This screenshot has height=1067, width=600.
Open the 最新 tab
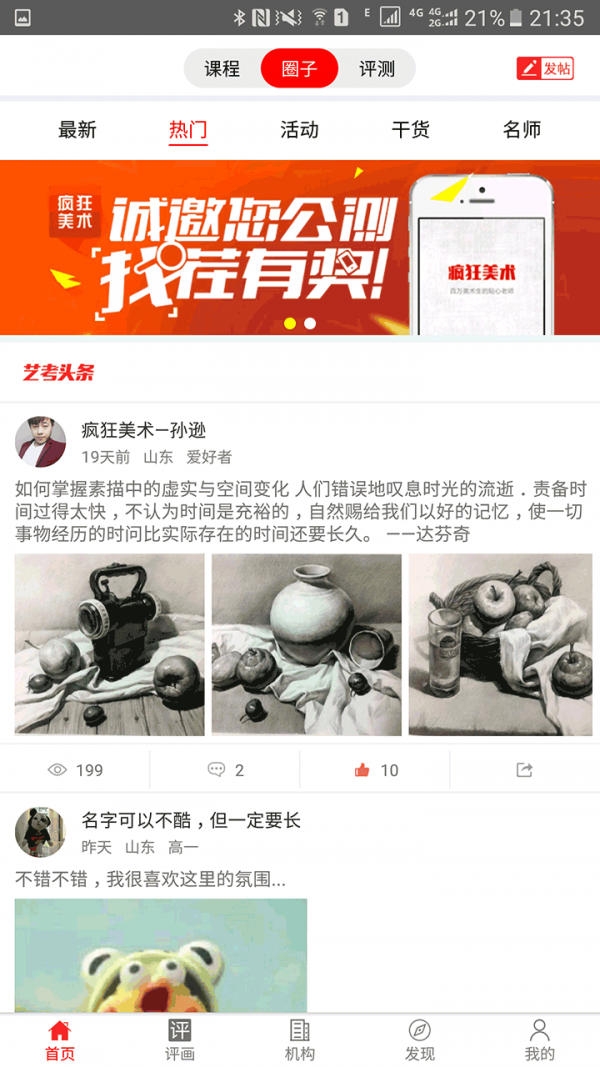pyautogui.click(x=77, y=129)
